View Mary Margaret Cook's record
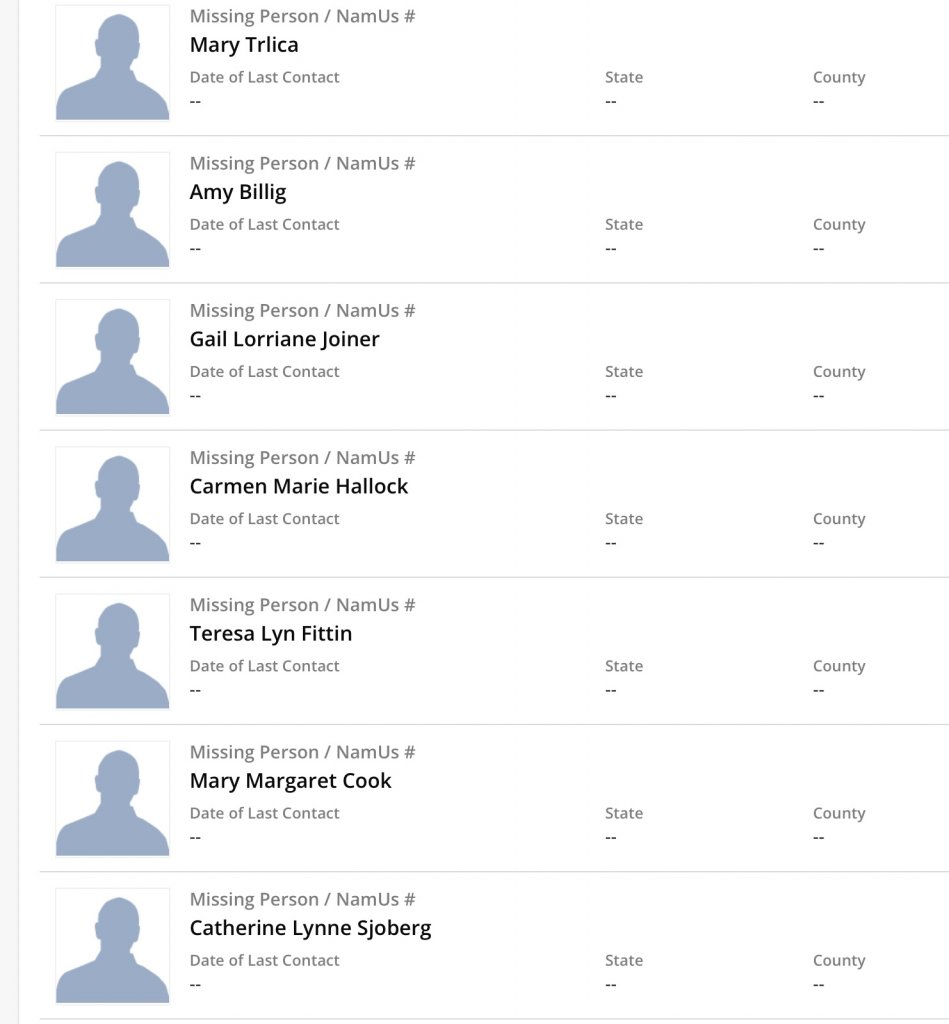This screenshot has height=1024, width=949. (290, 780)
